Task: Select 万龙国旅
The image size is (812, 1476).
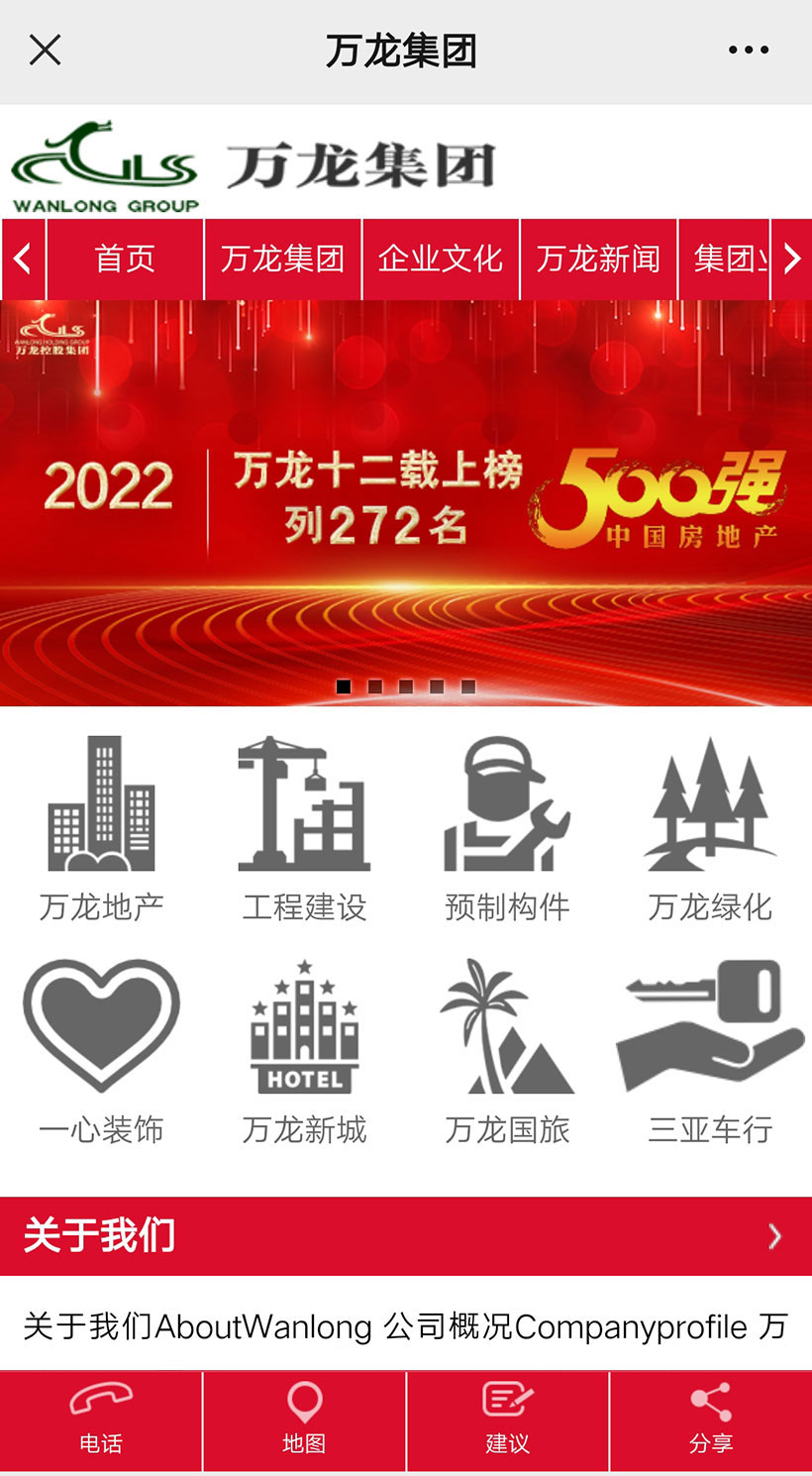Action: pyautogui.click(x=507, y=1050)
